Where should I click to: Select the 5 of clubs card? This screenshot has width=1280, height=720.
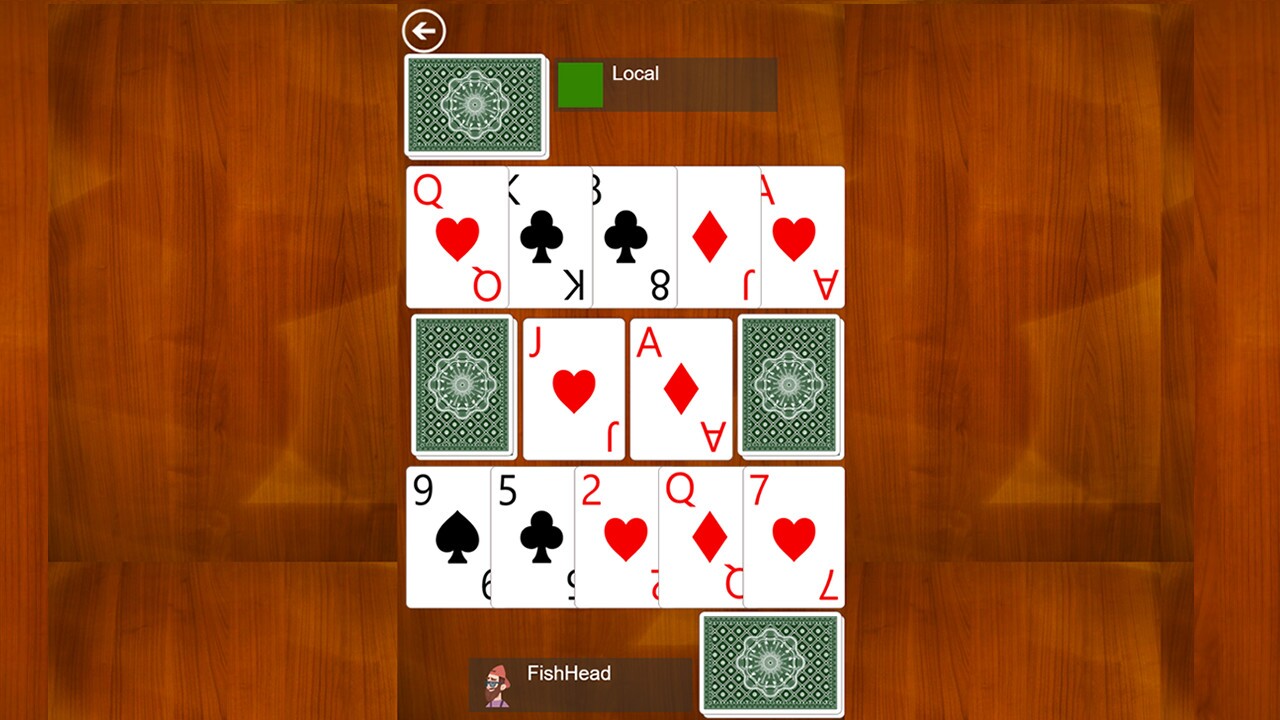point(532,537)
